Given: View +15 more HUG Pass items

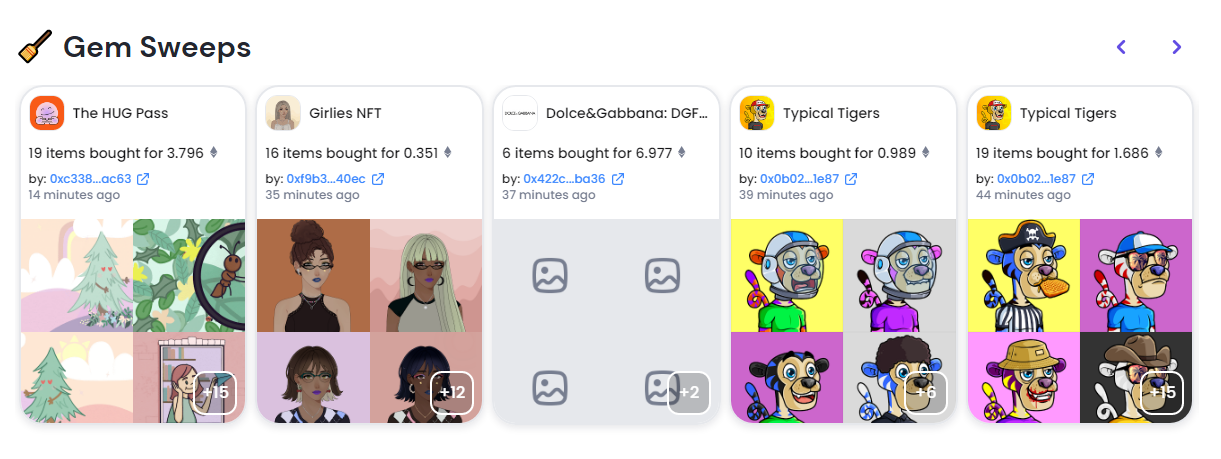Looking at the screenshot, I should [215, 392].
